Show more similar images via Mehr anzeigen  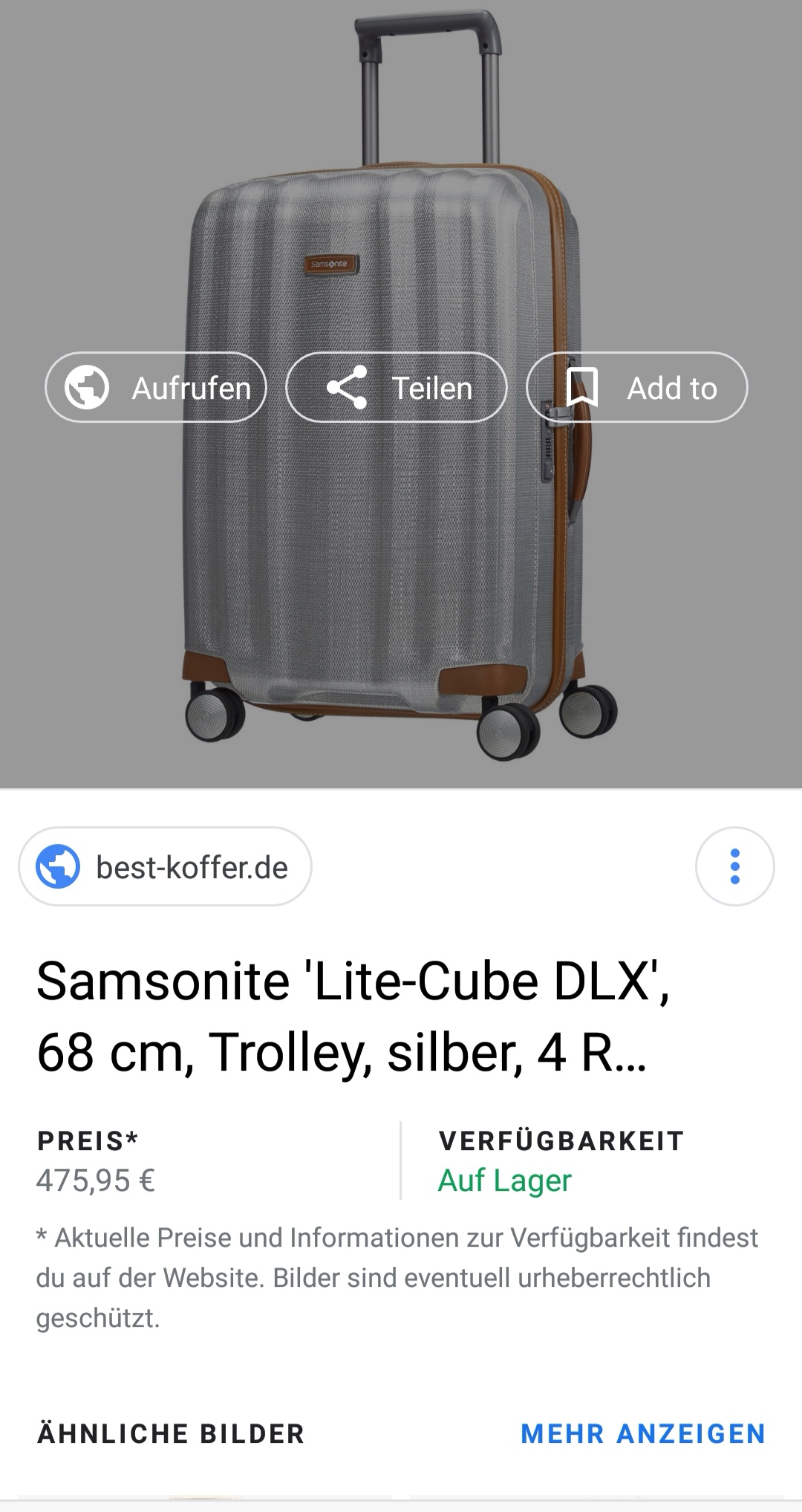[x=642, y=1433]
